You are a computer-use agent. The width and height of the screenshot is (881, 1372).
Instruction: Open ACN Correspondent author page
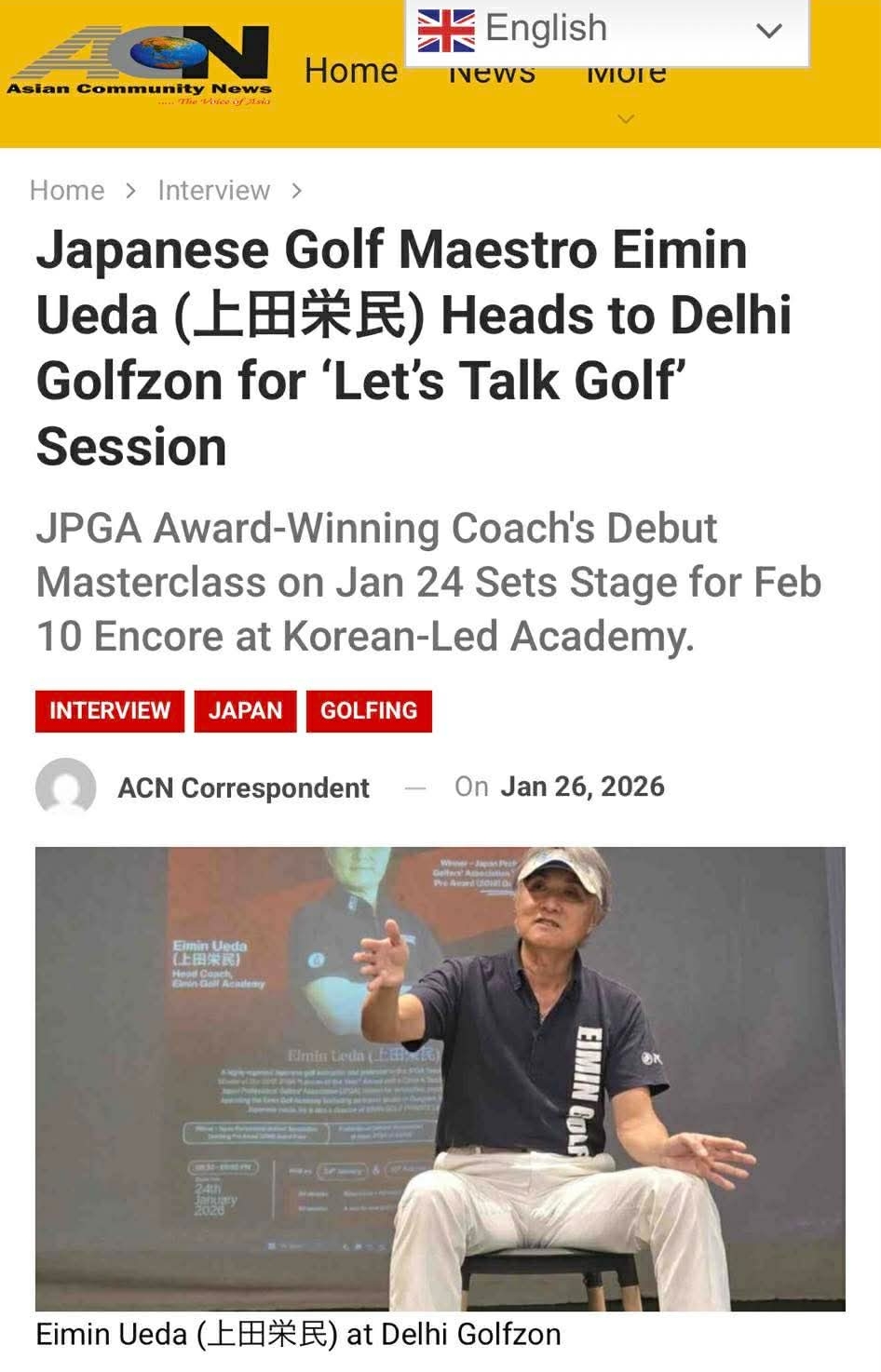[243, 788]
